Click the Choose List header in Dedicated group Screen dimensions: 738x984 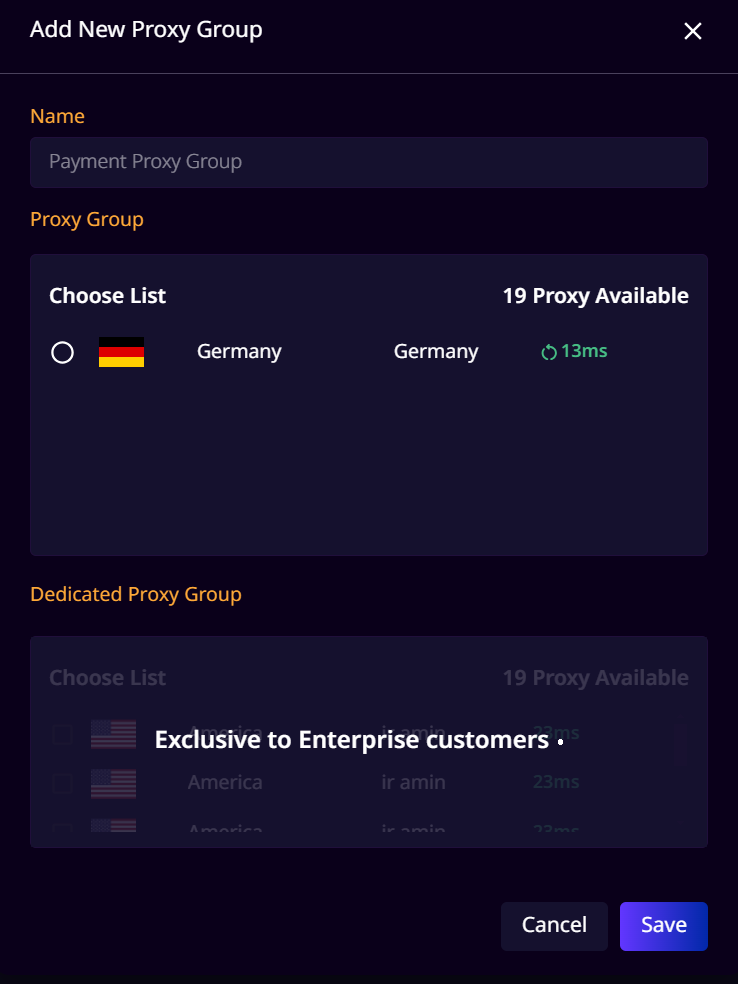click(x=107, y=677)
